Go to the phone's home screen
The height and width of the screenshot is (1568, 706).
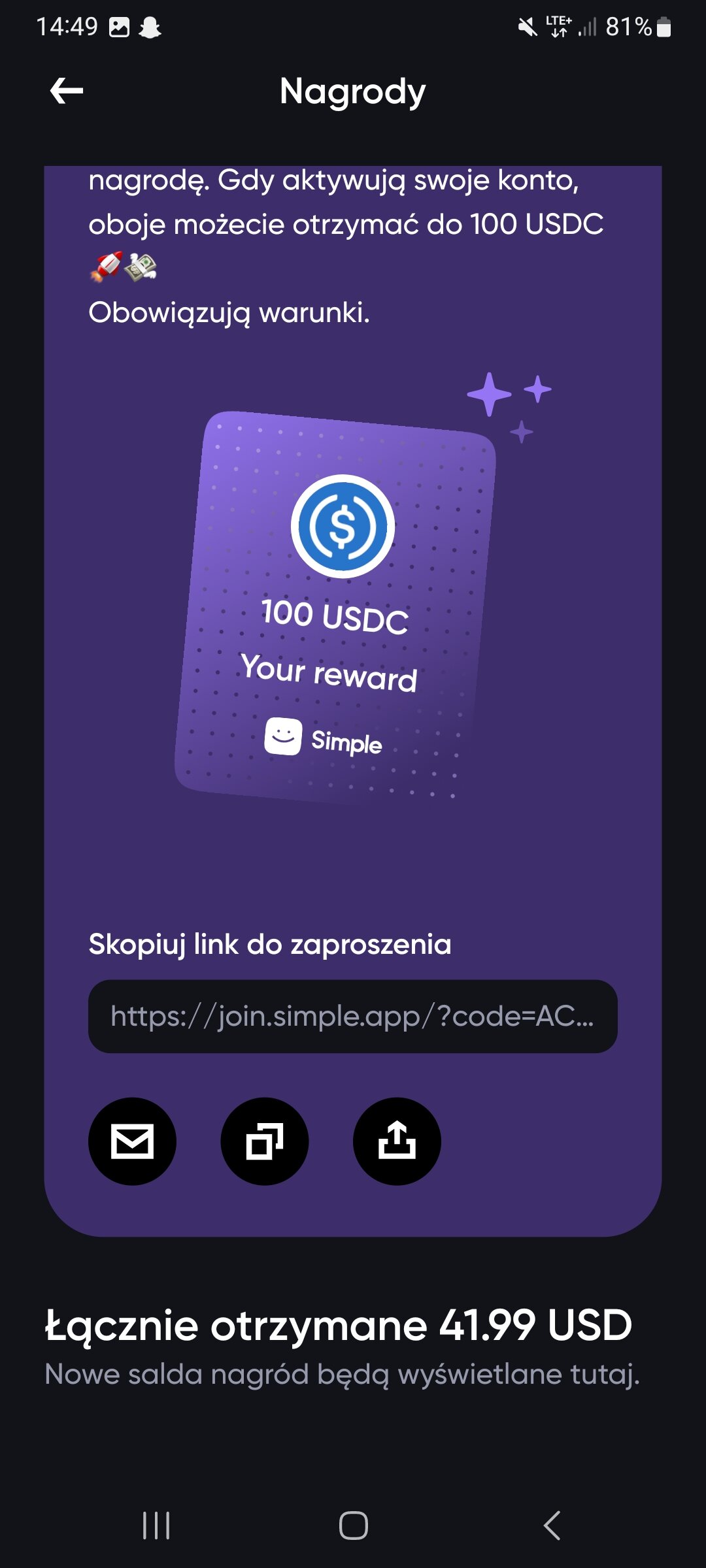pyautogui.click(x=353, y=1526)
